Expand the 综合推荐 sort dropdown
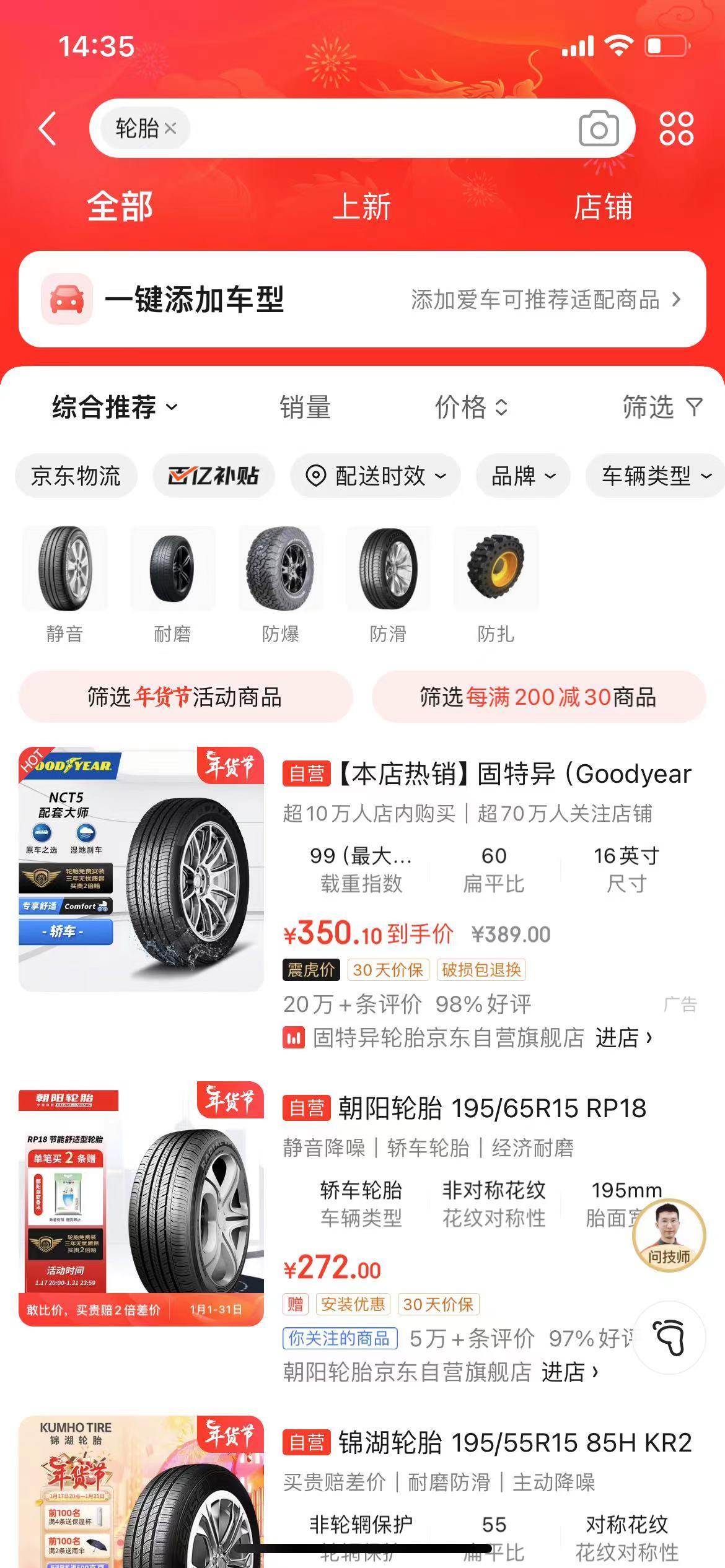725x1568 pixels. (115, 407)
